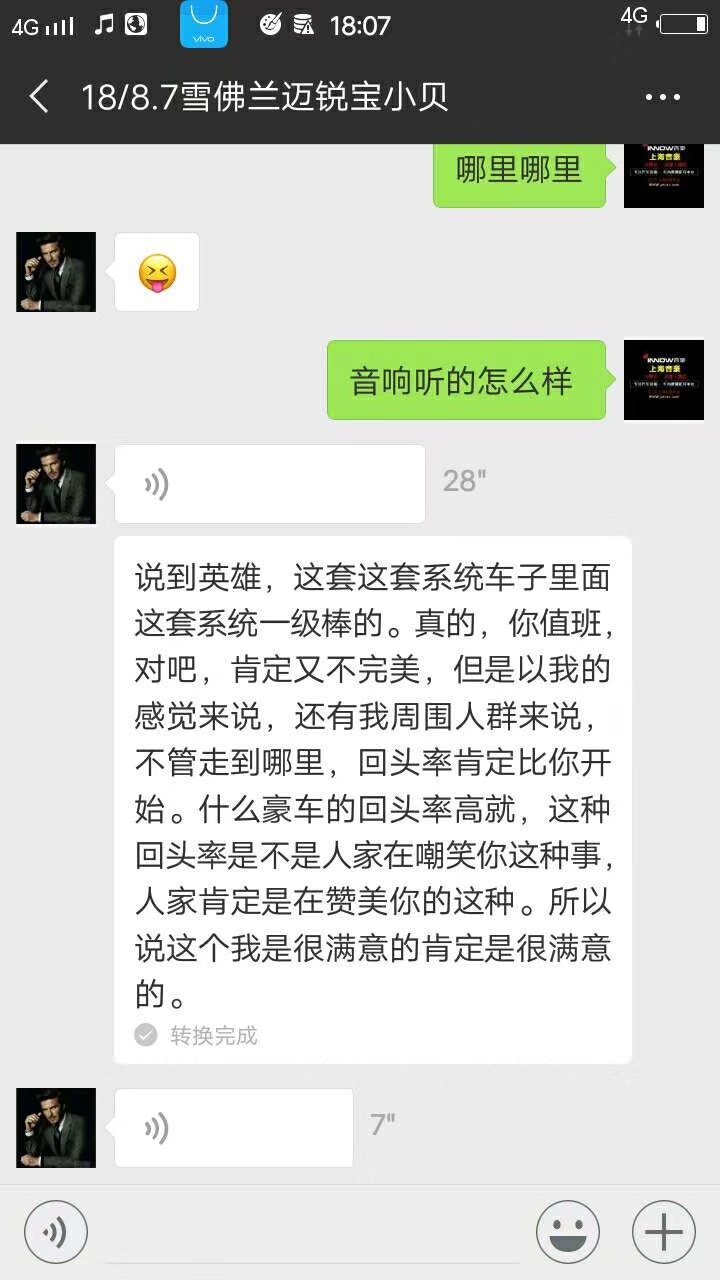Open the contact's avatar beside the 28" voice message
The image size is (720, 1280).
point(56,484)
